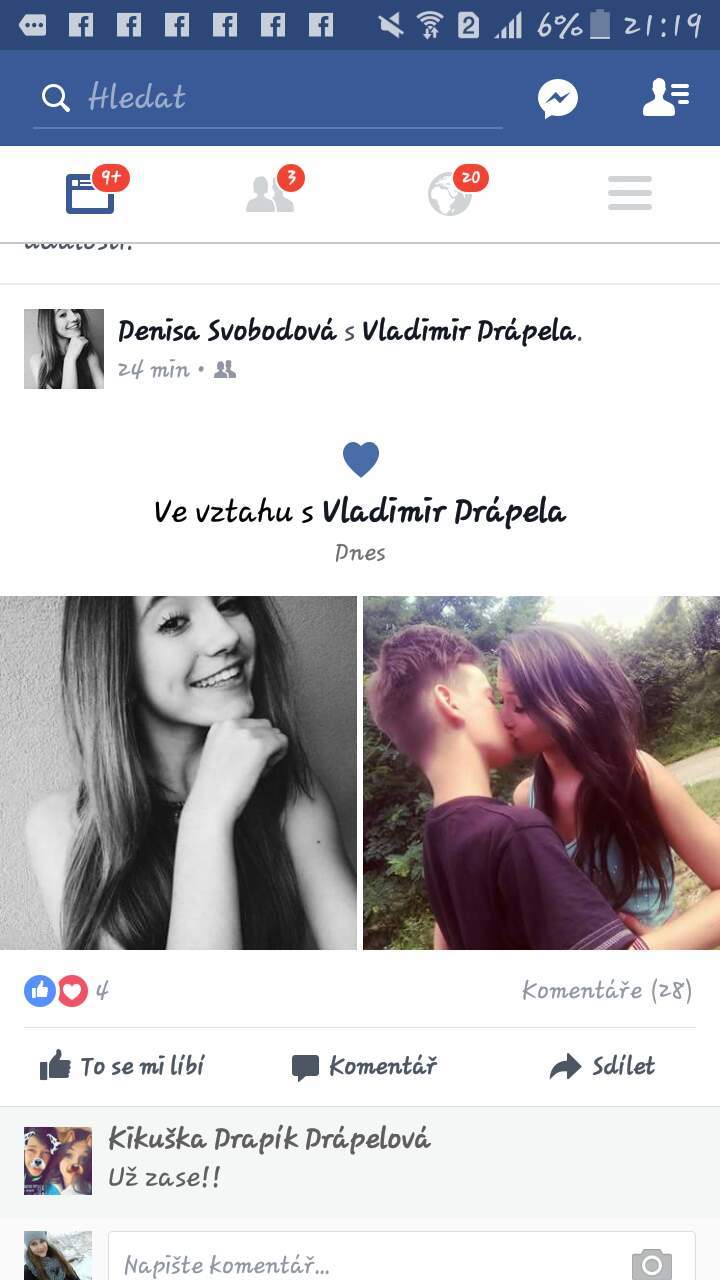Open Kikuška Drapik Drápelová's profile
This screenshot has width=720, height=1280.
[269, 1138]
